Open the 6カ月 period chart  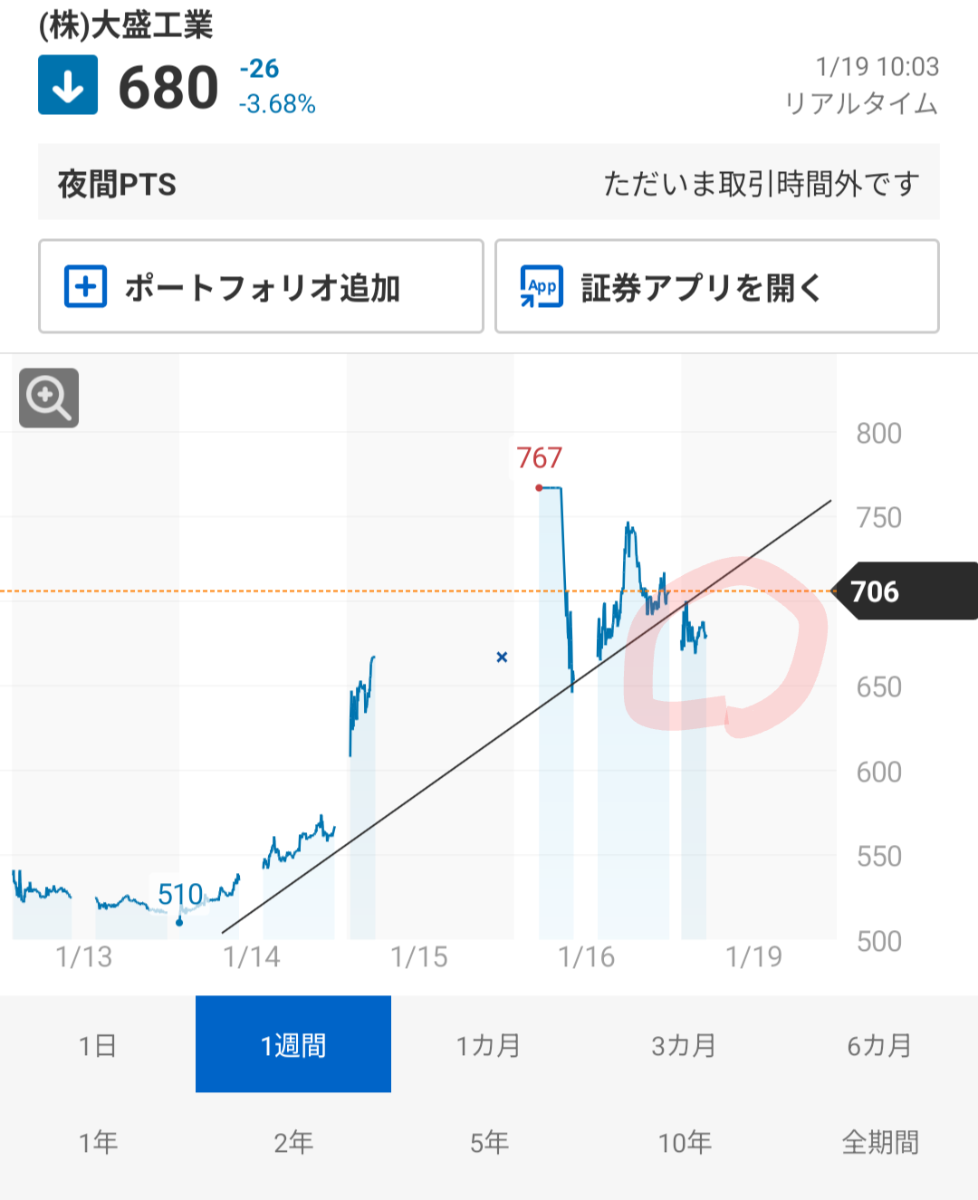click(x=880, y=1044)
